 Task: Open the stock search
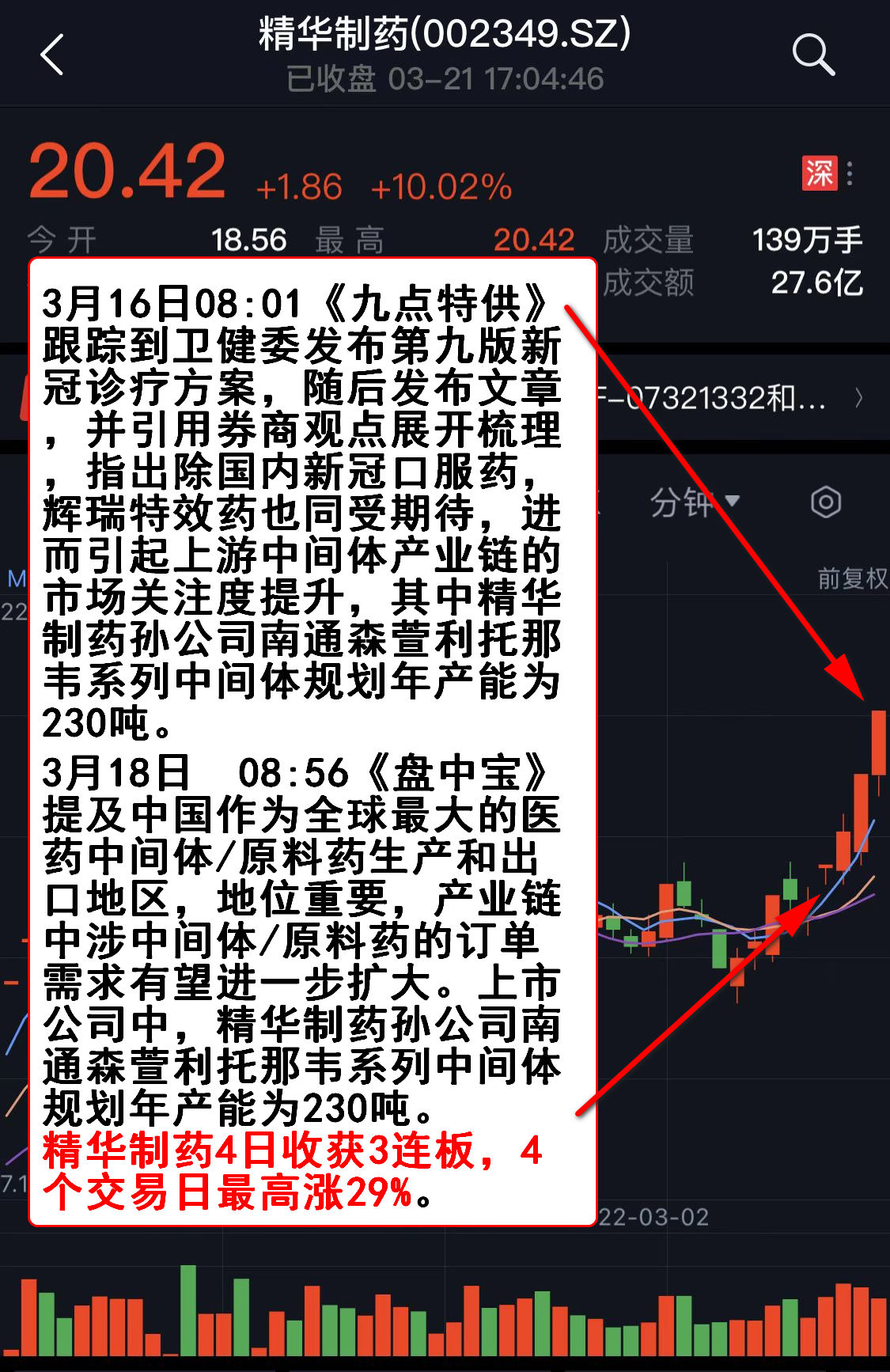tap(813, 55)
